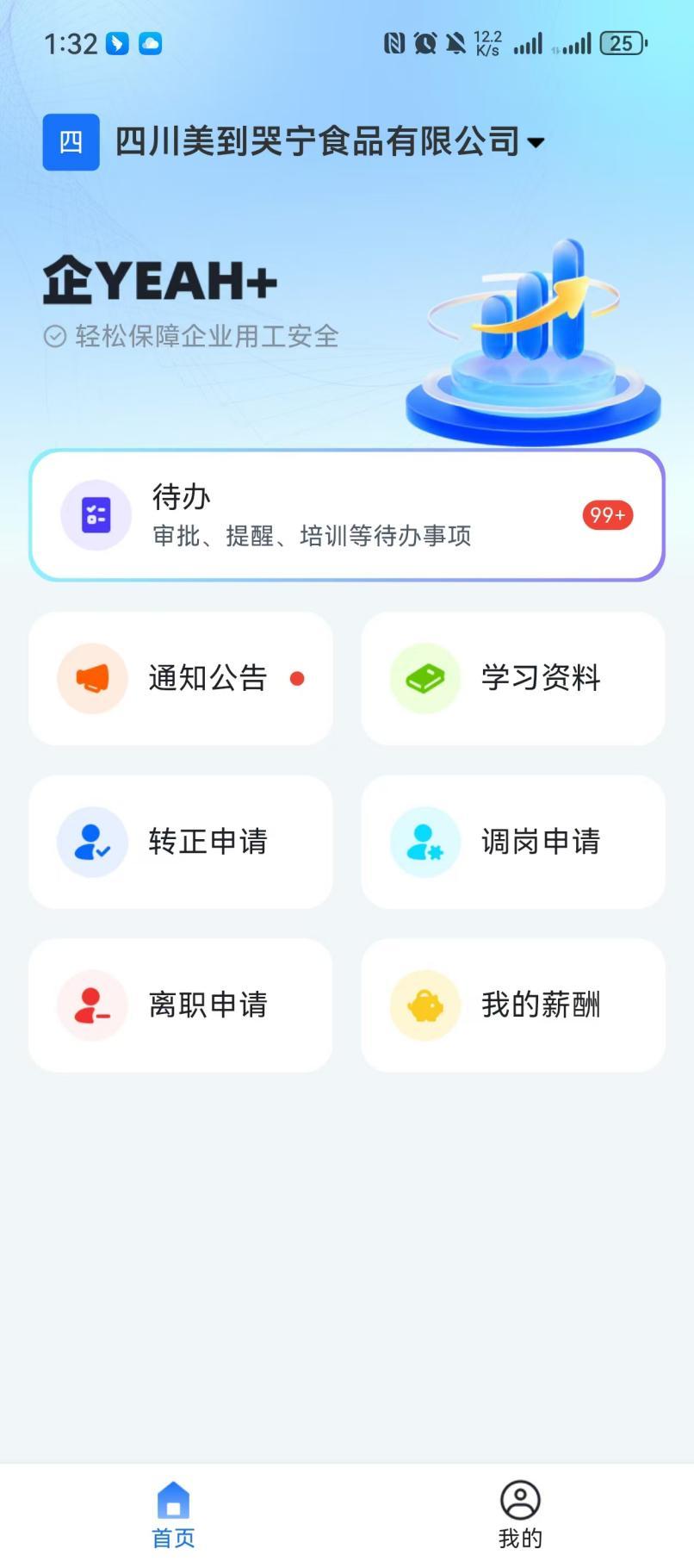Image resolution: width=694 pixels, height=1568 pixels.
Task: Click the red dot next to 通知公告
Action: pos(298,679)
